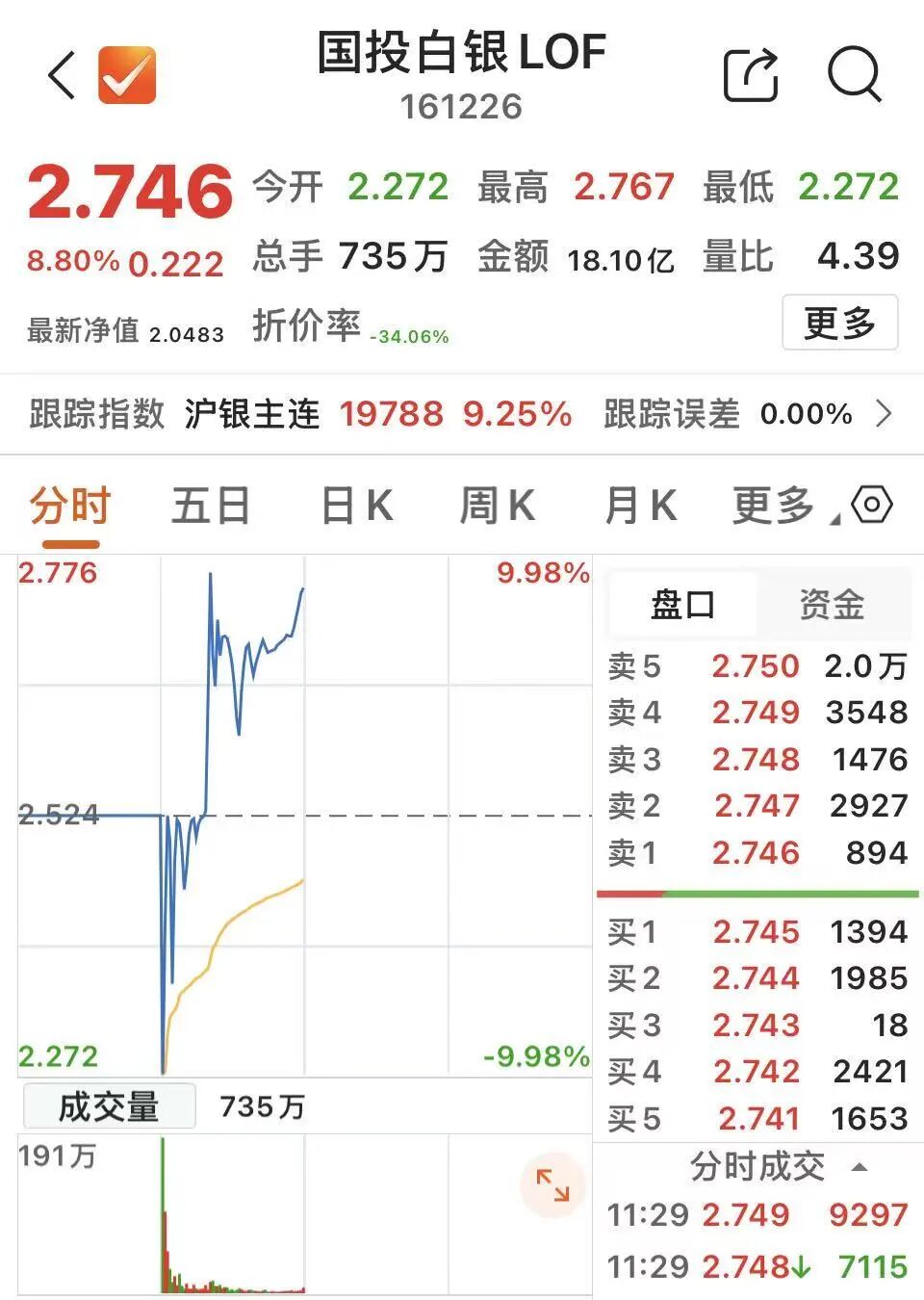Tap the 成交量 indicator button

click(109, 1106)
